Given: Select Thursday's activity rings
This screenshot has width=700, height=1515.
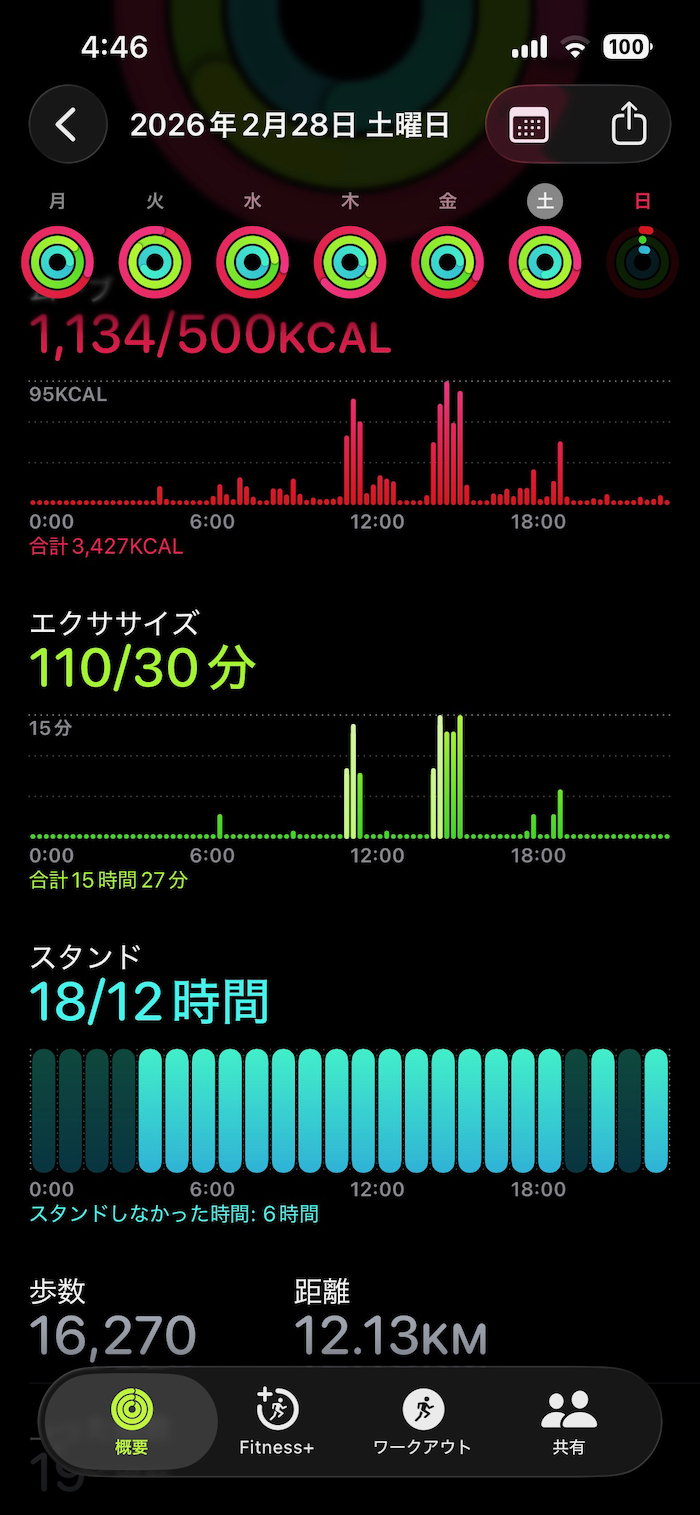Looking at the screenshot, I should pos(350,262).
